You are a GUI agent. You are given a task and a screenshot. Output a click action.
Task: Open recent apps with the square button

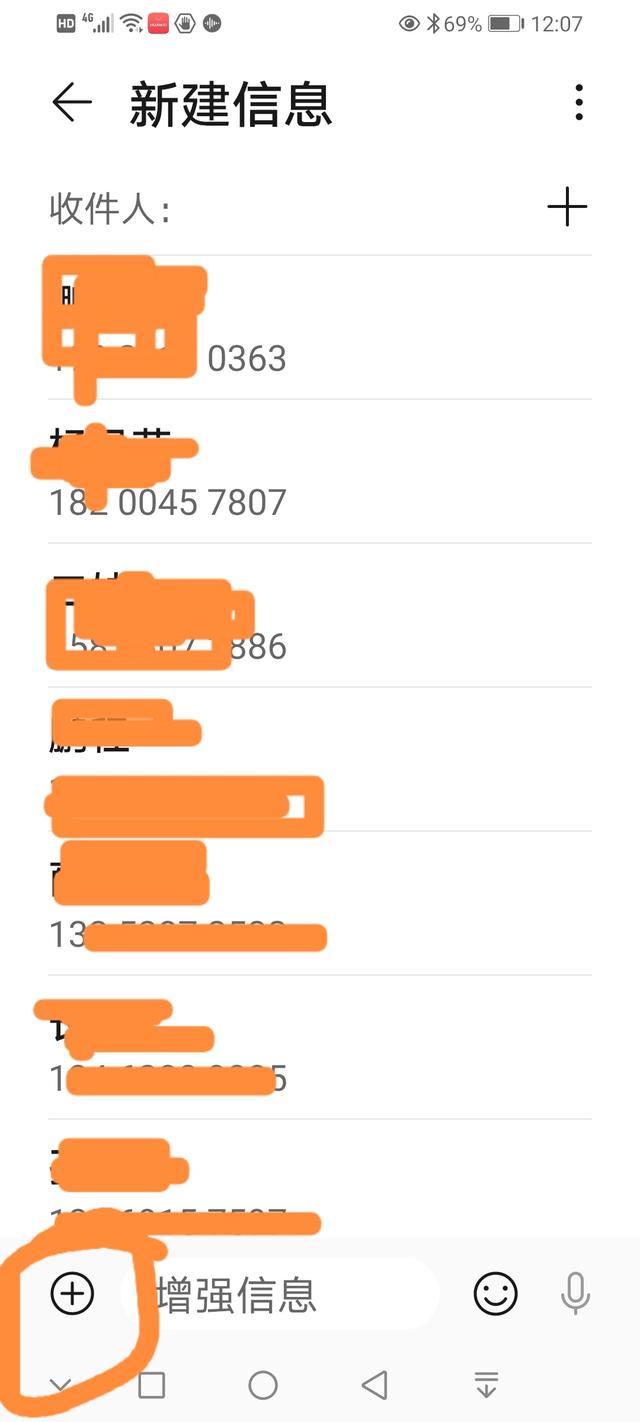click(151, 1385)
